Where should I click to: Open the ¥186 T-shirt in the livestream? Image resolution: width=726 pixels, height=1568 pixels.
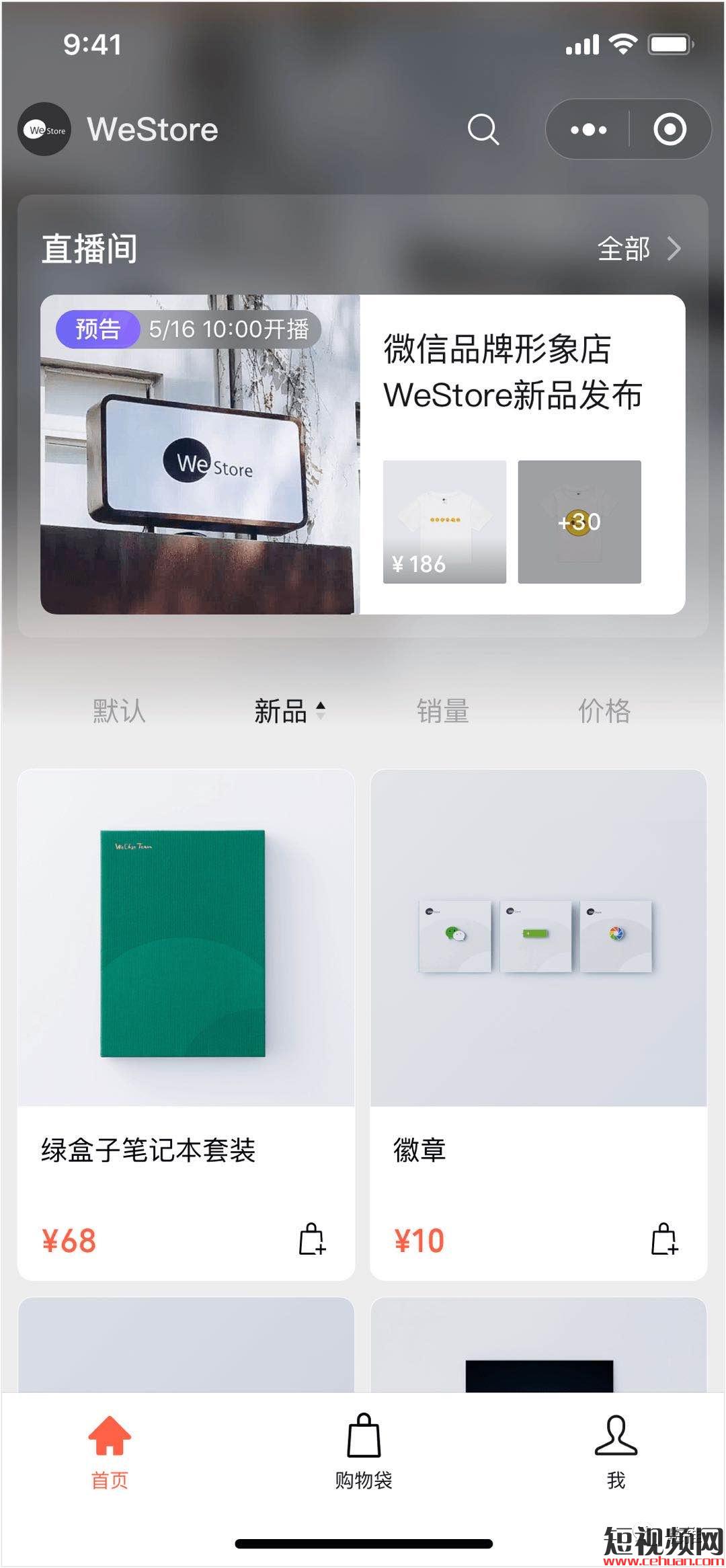(444, 522)
